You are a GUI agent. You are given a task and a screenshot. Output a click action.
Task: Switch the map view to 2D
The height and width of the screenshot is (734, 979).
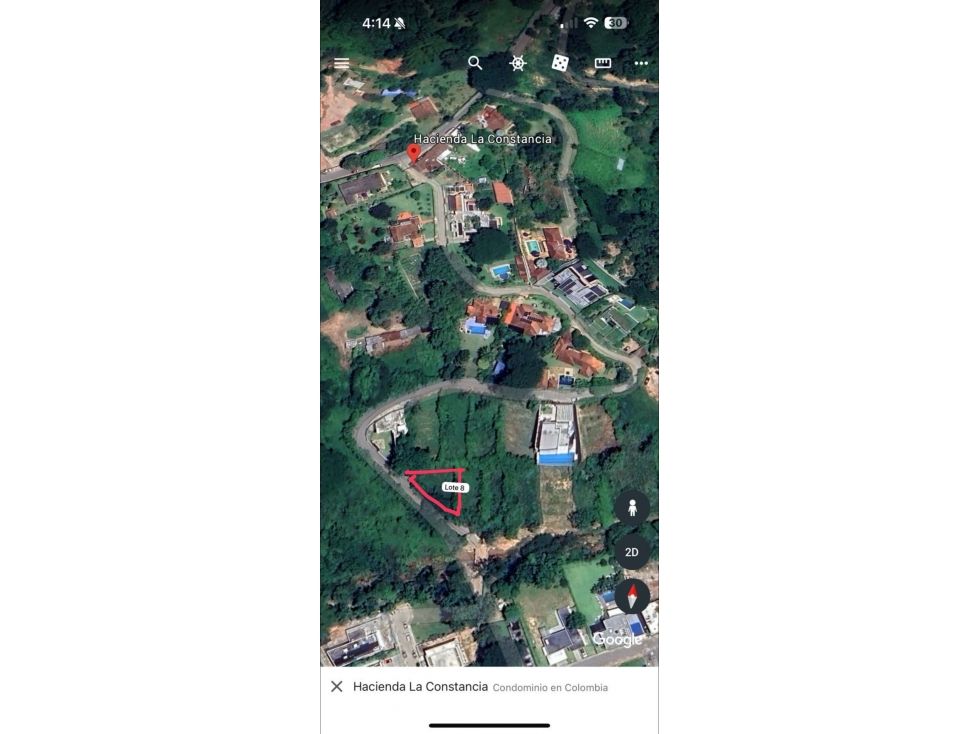pos(632,552)
